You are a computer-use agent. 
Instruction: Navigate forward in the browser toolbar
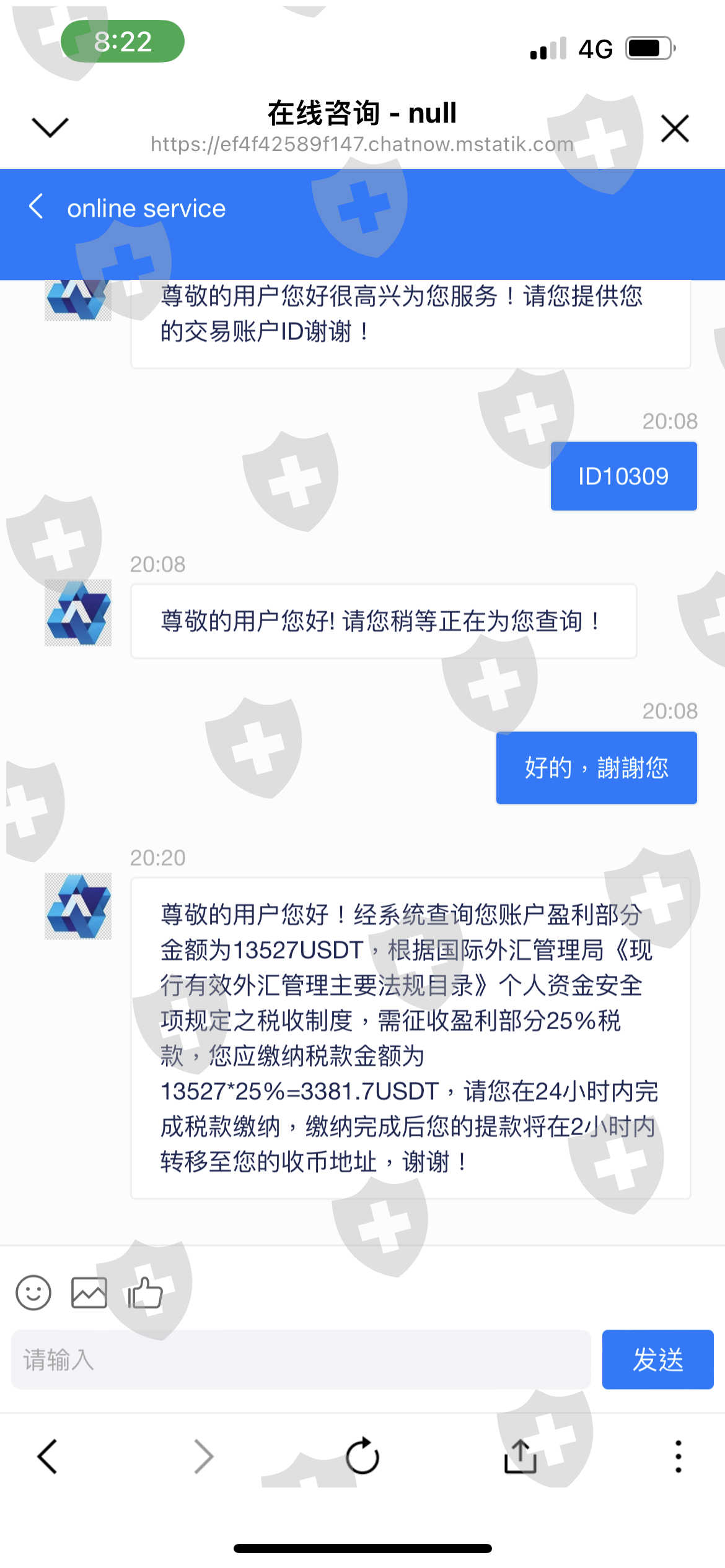coord(204,1456)
